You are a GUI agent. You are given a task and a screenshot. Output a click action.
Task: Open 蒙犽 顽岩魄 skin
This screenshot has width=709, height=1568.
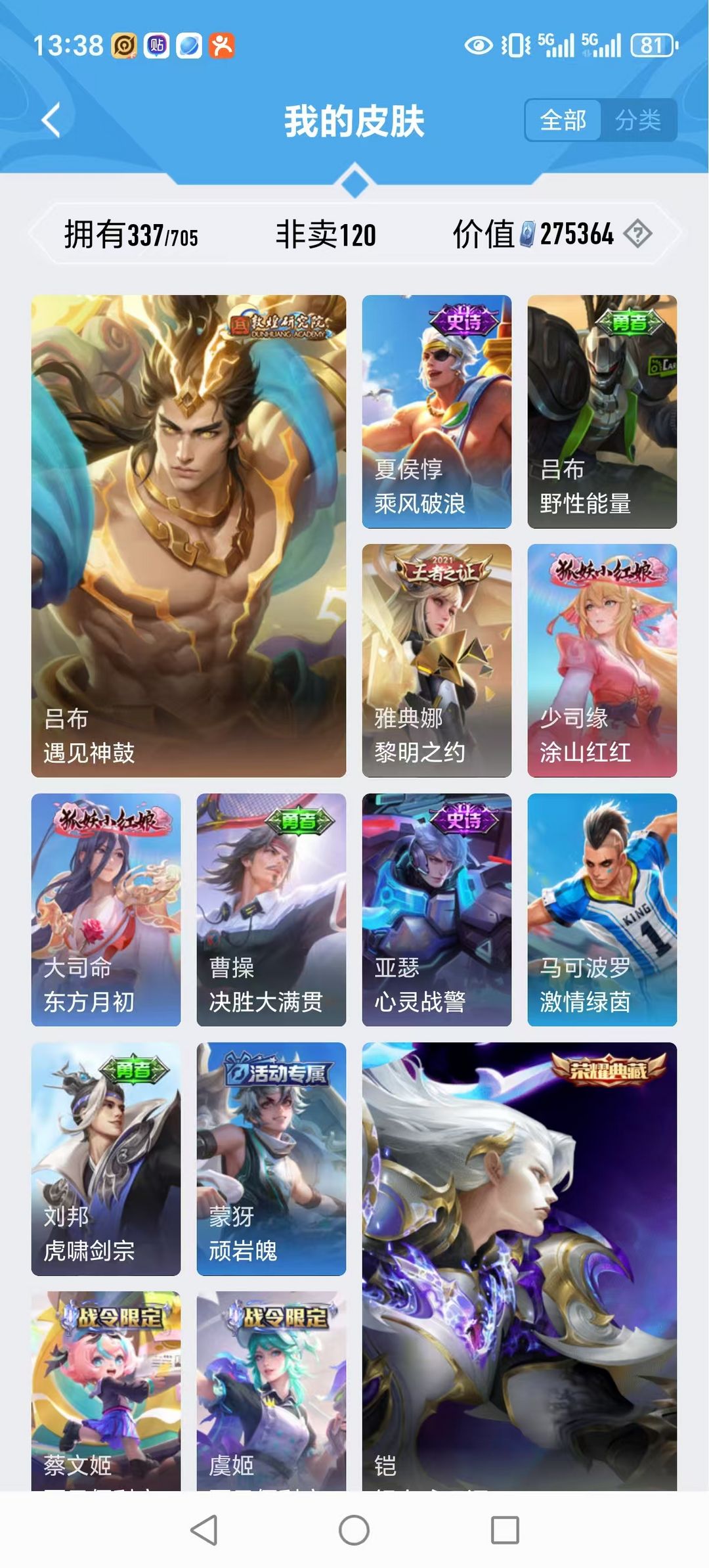tap(271, 1159)
